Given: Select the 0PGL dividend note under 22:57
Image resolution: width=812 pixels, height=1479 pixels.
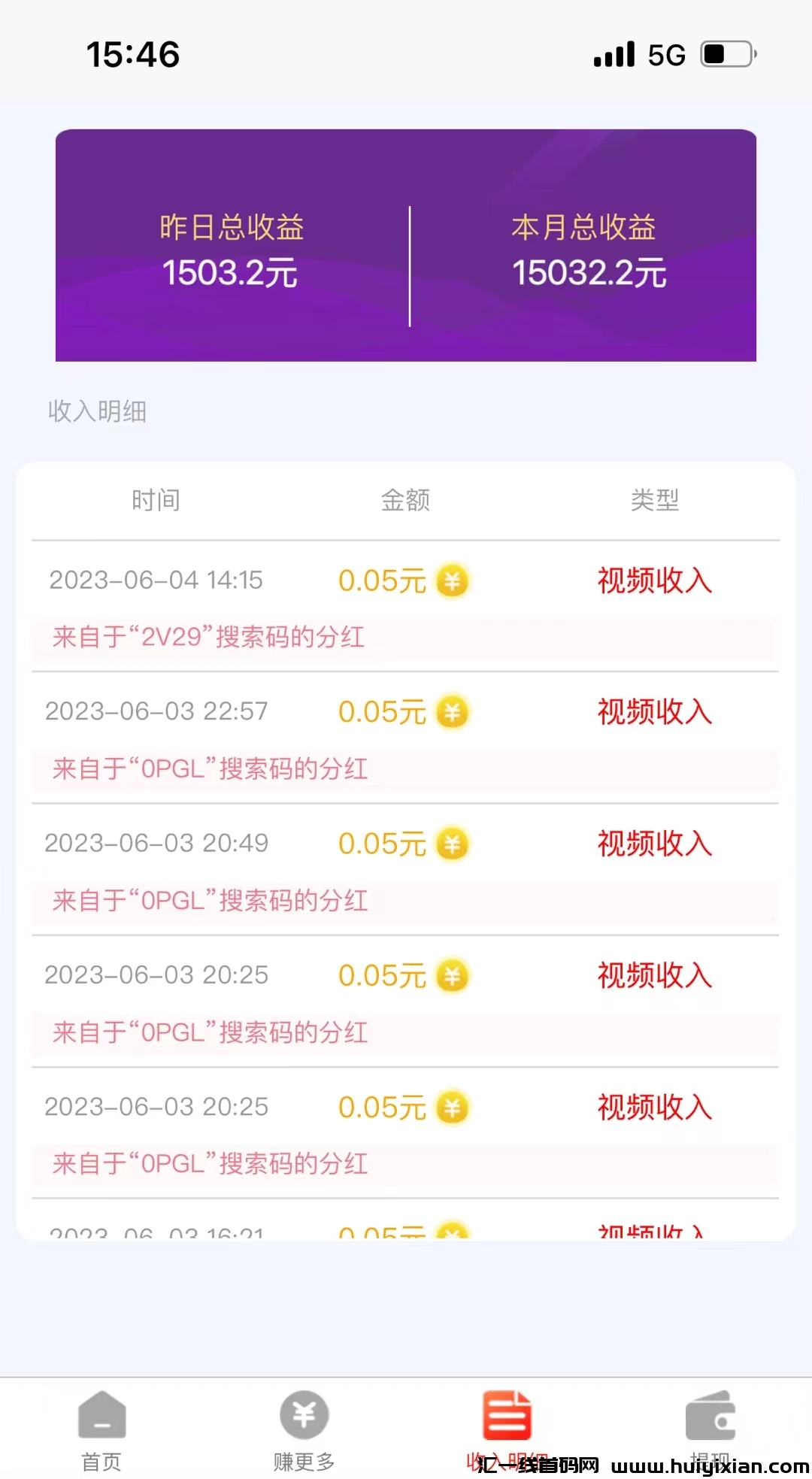Looking at the screenshot, I should pyautogui.click(x=208, y=768).
